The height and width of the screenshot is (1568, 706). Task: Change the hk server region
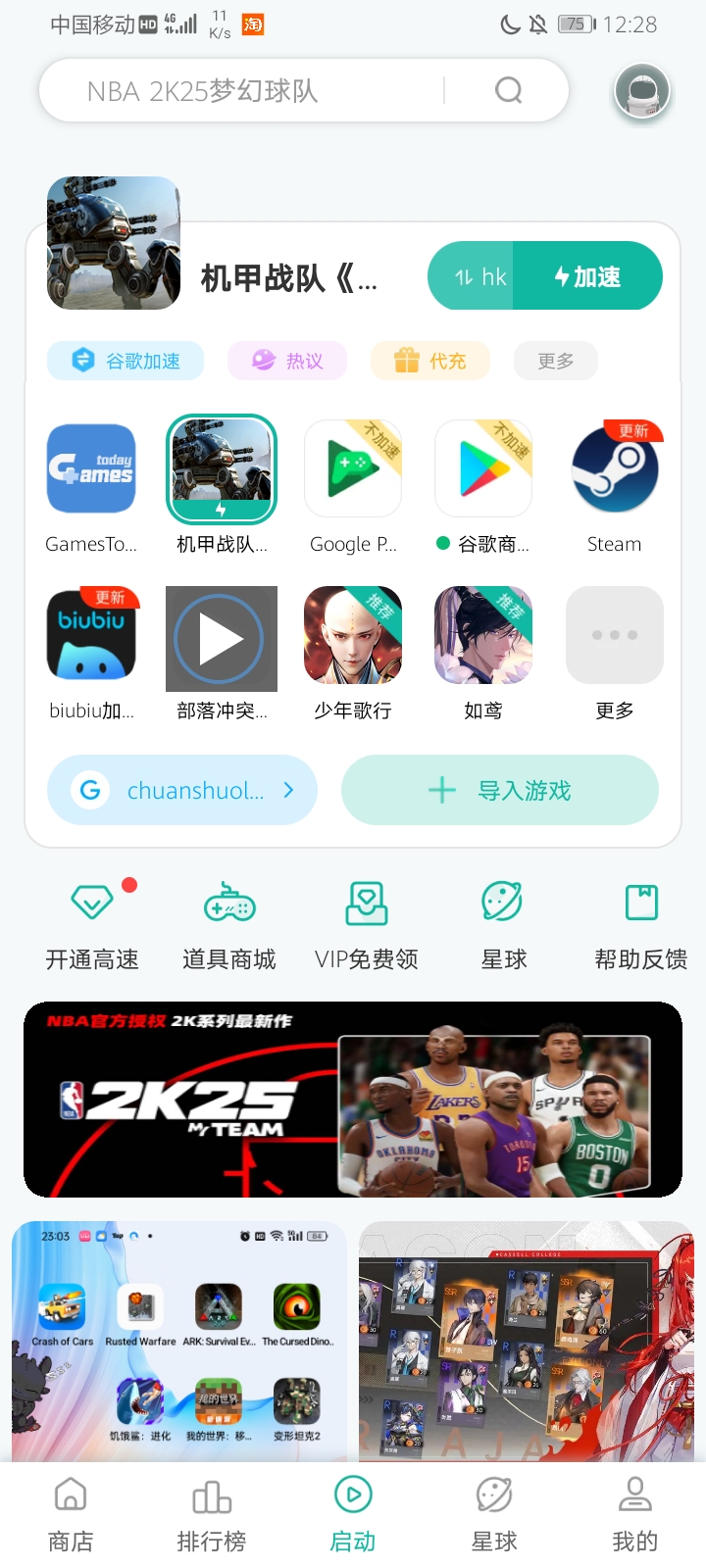point(479,277)
